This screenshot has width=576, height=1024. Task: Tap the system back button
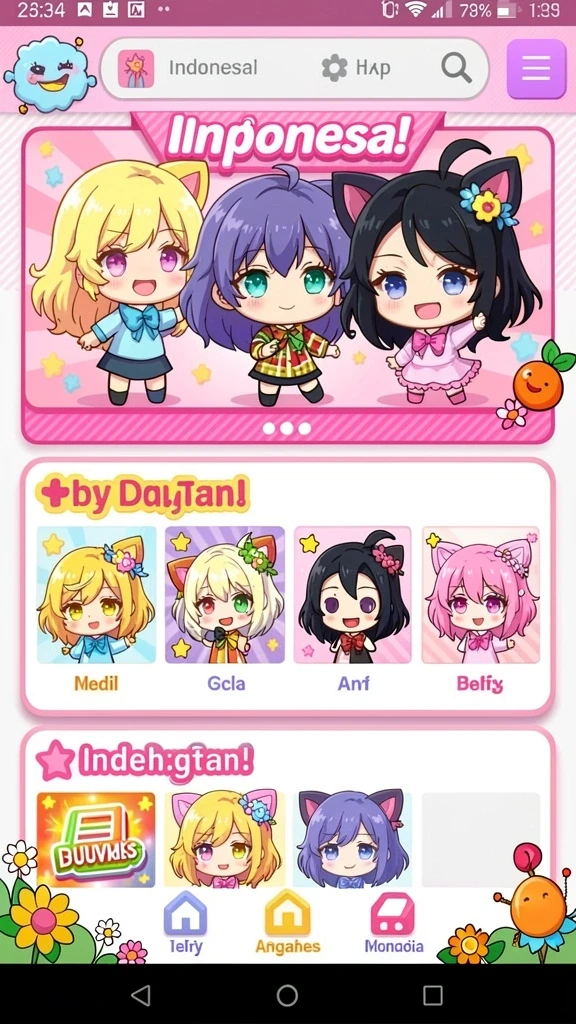pos(140,995)
